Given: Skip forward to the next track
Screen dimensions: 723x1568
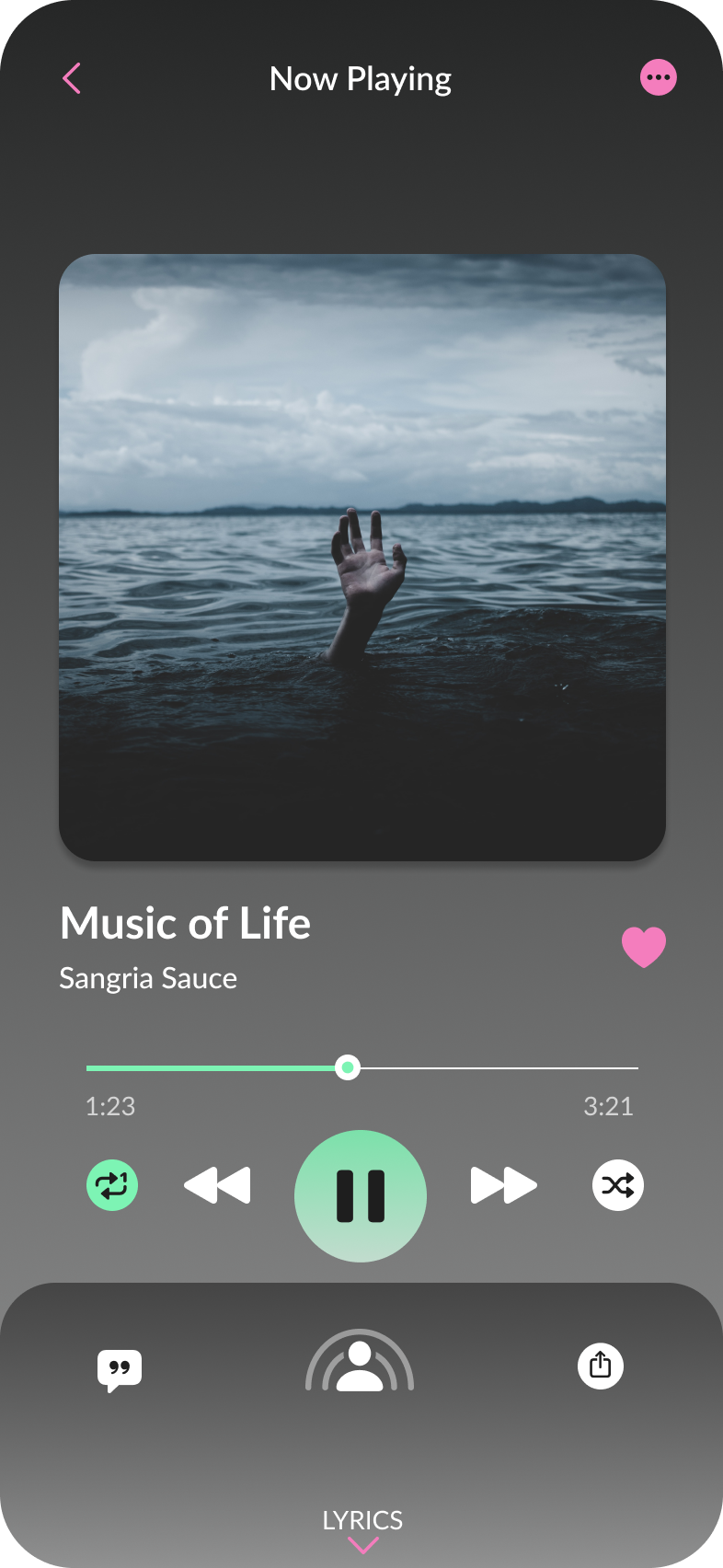Looking at the screenshot, I should click(x=503, y=1185).
